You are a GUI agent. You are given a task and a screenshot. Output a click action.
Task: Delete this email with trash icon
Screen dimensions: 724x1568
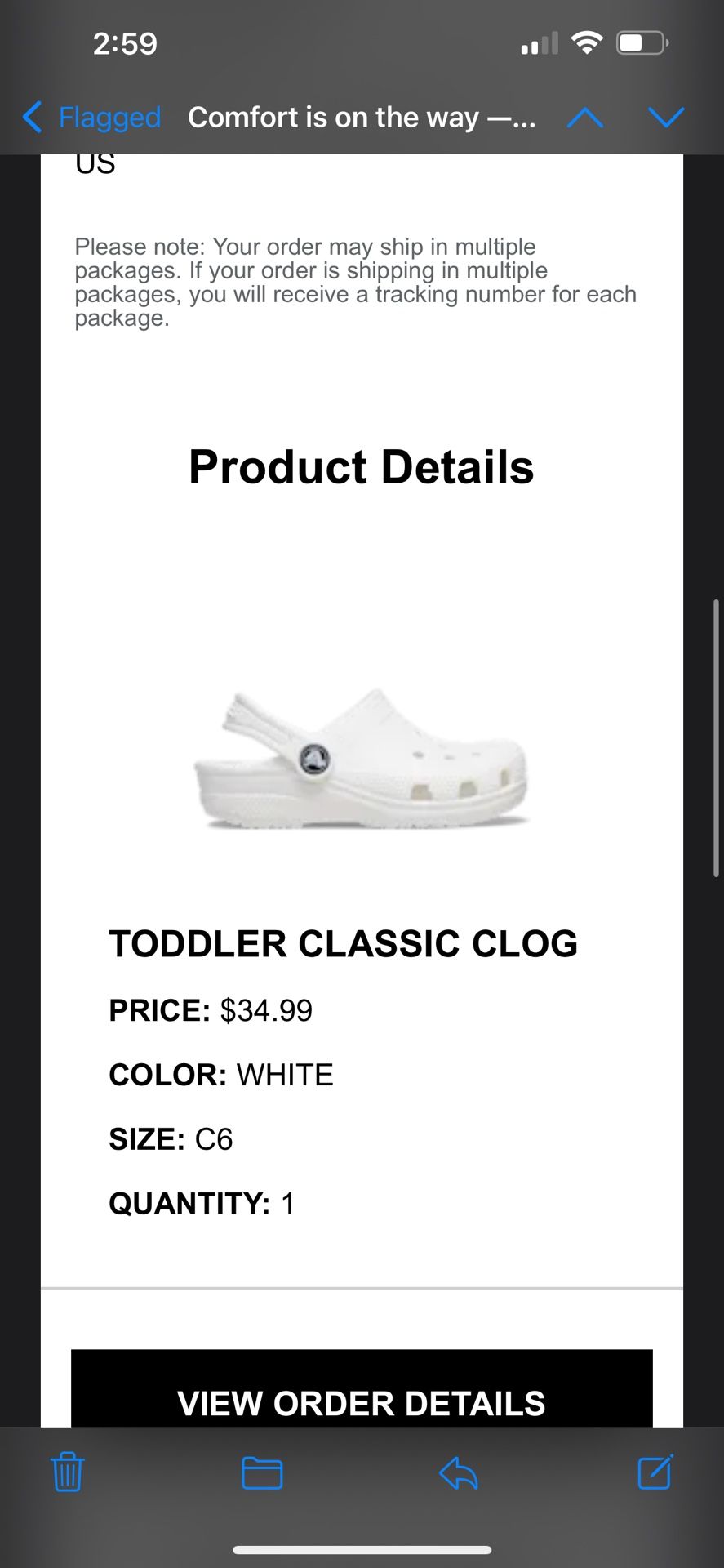tap(68, 1472)
